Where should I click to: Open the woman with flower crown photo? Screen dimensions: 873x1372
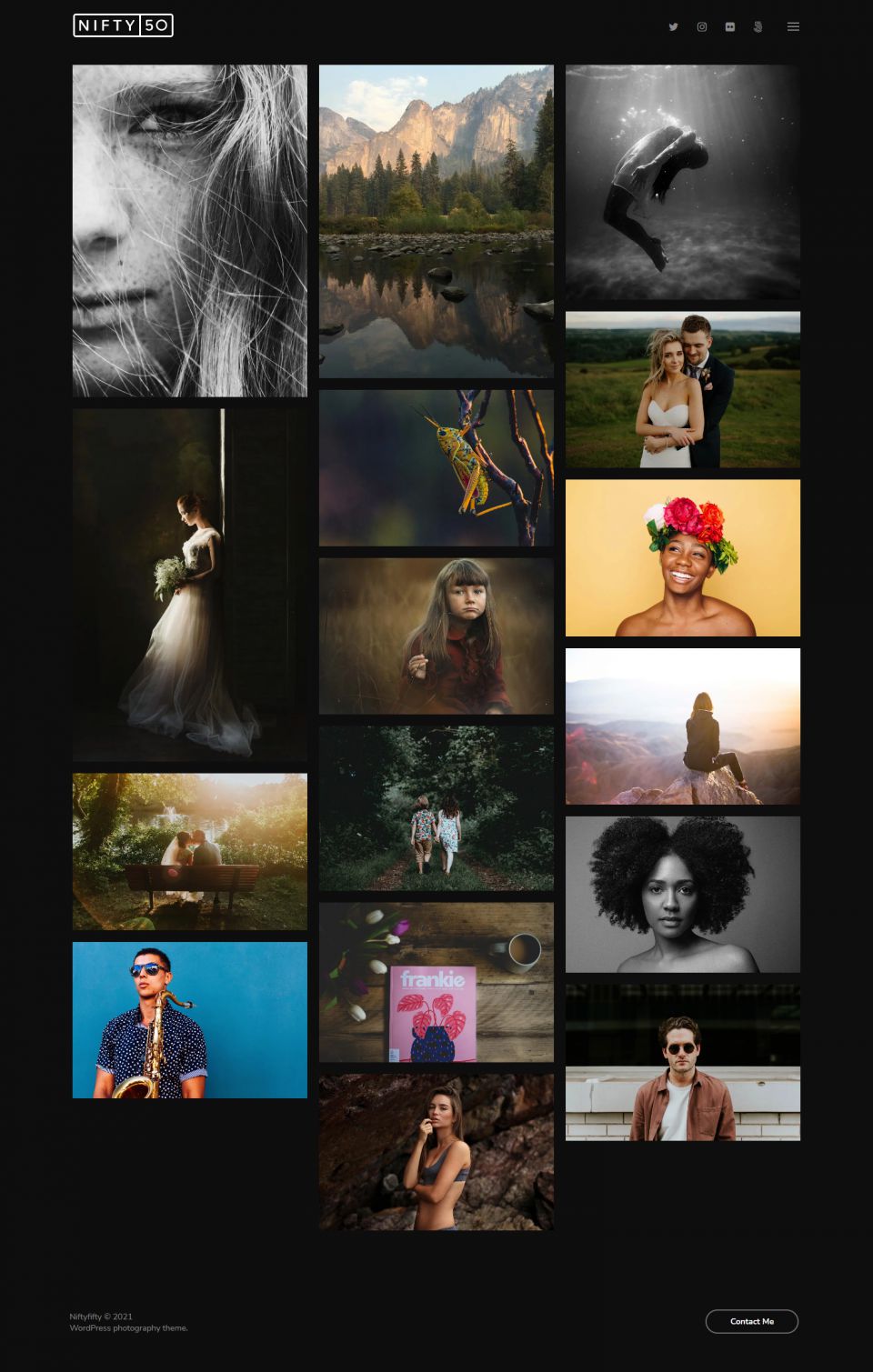pos(682,557)
